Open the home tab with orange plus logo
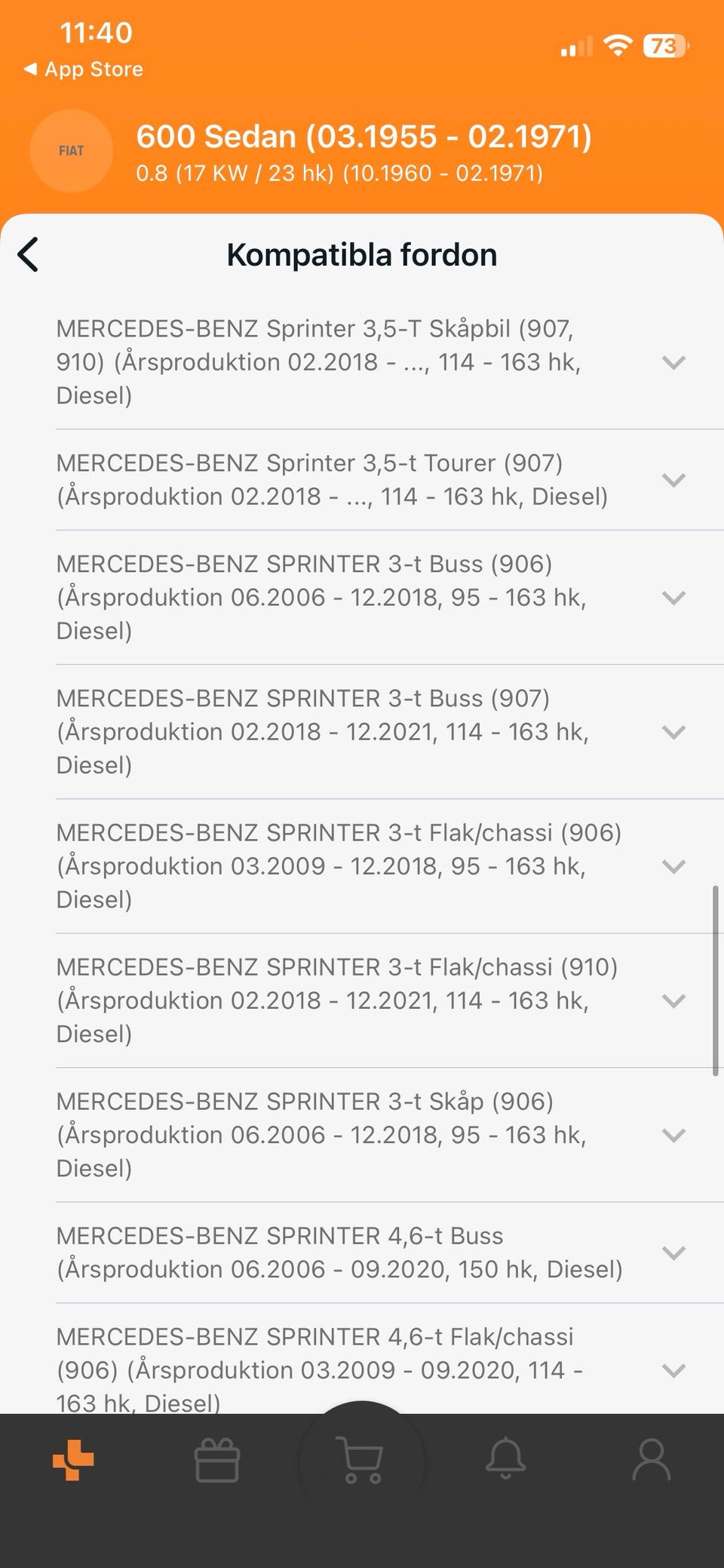 pyautogui.click(x=73, y=1460)
